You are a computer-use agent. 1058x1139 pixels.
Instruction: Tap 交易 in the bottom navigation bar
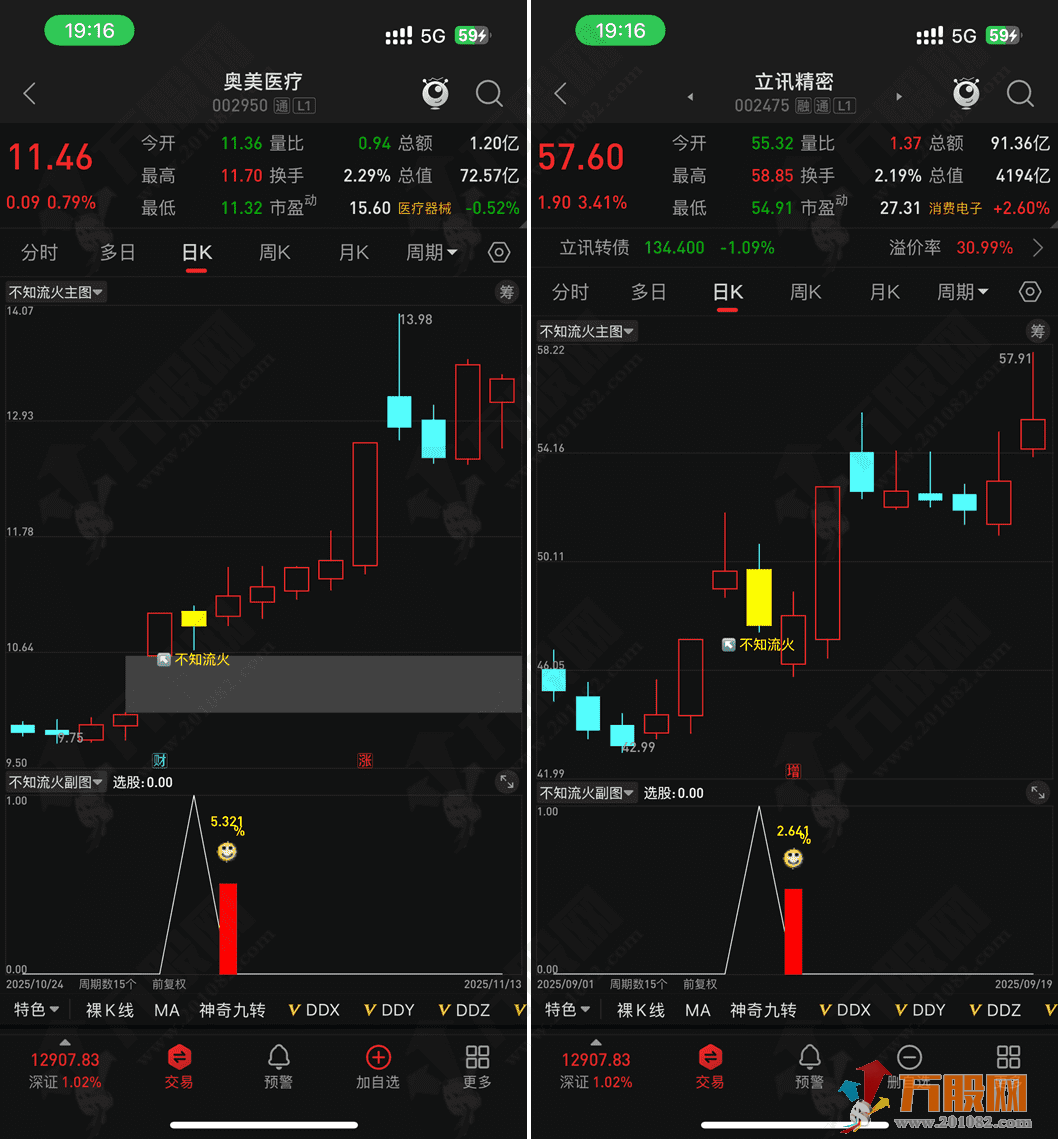tap(178, 1066)
